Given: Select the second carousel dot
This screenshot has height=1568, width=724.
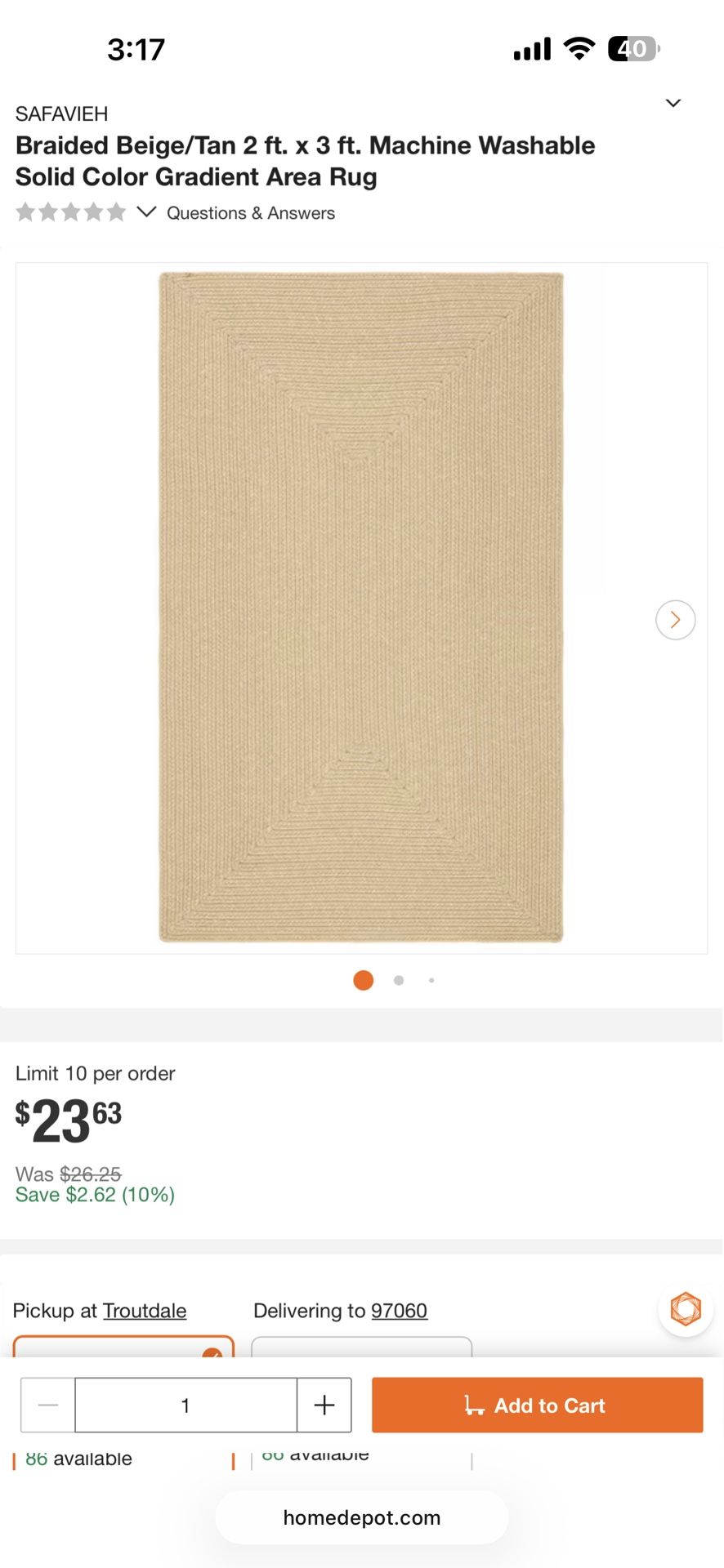Looking at the screenshot, I should coord(398,980).
